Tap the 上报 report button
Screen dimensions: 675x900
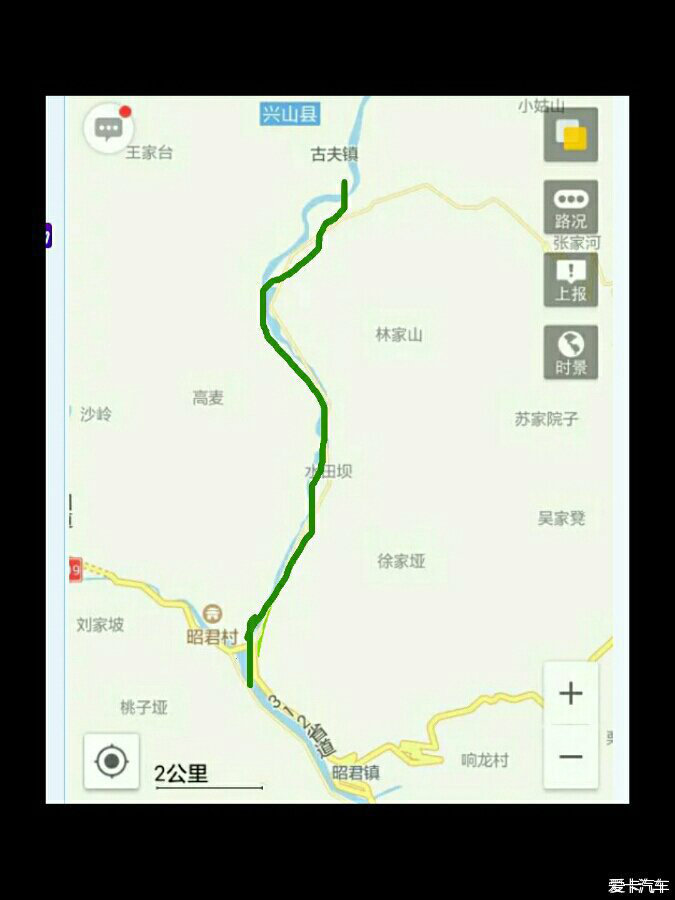click(571, 280)
